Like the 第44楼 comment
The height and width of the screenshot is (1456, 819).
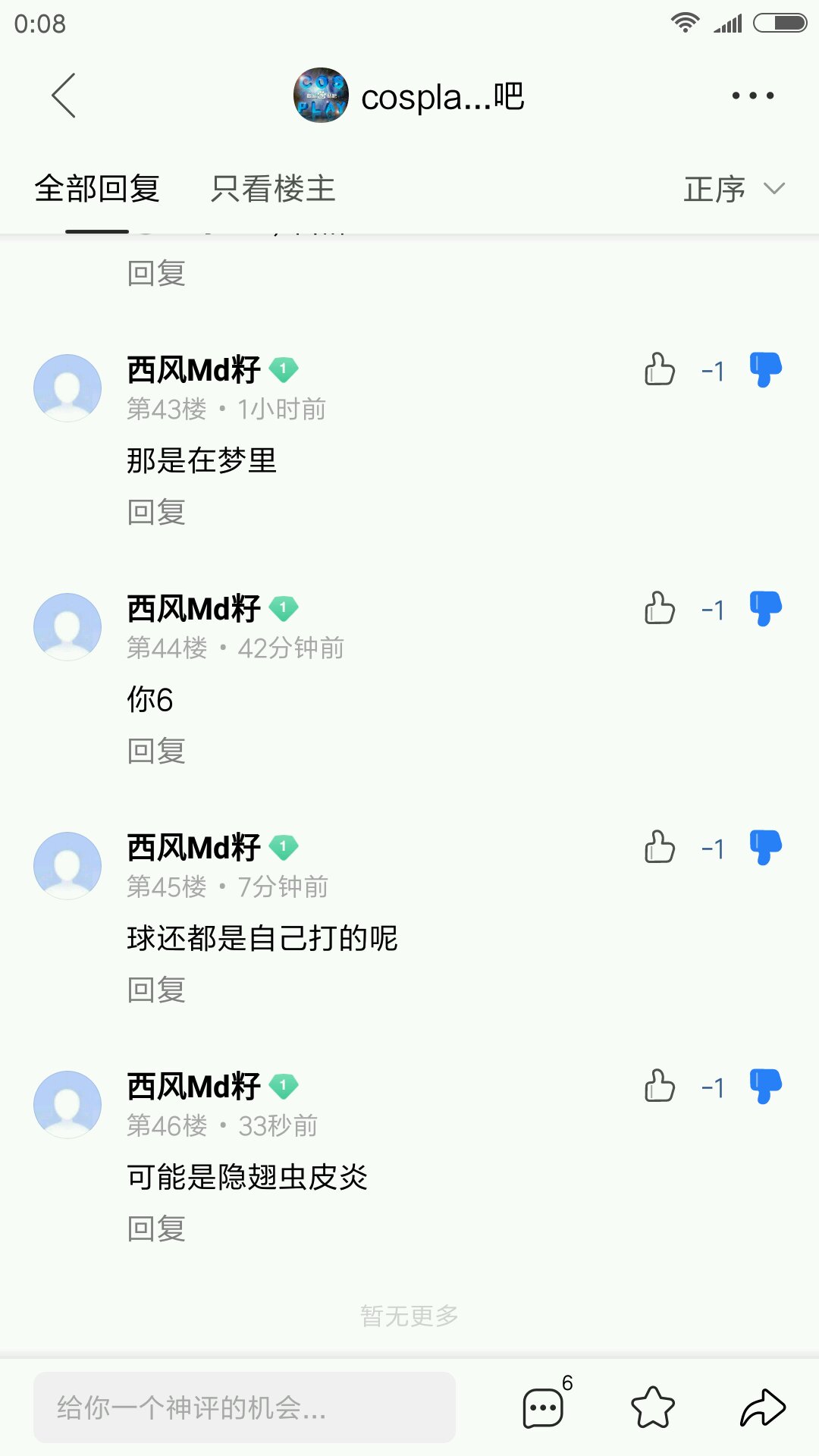659,609
